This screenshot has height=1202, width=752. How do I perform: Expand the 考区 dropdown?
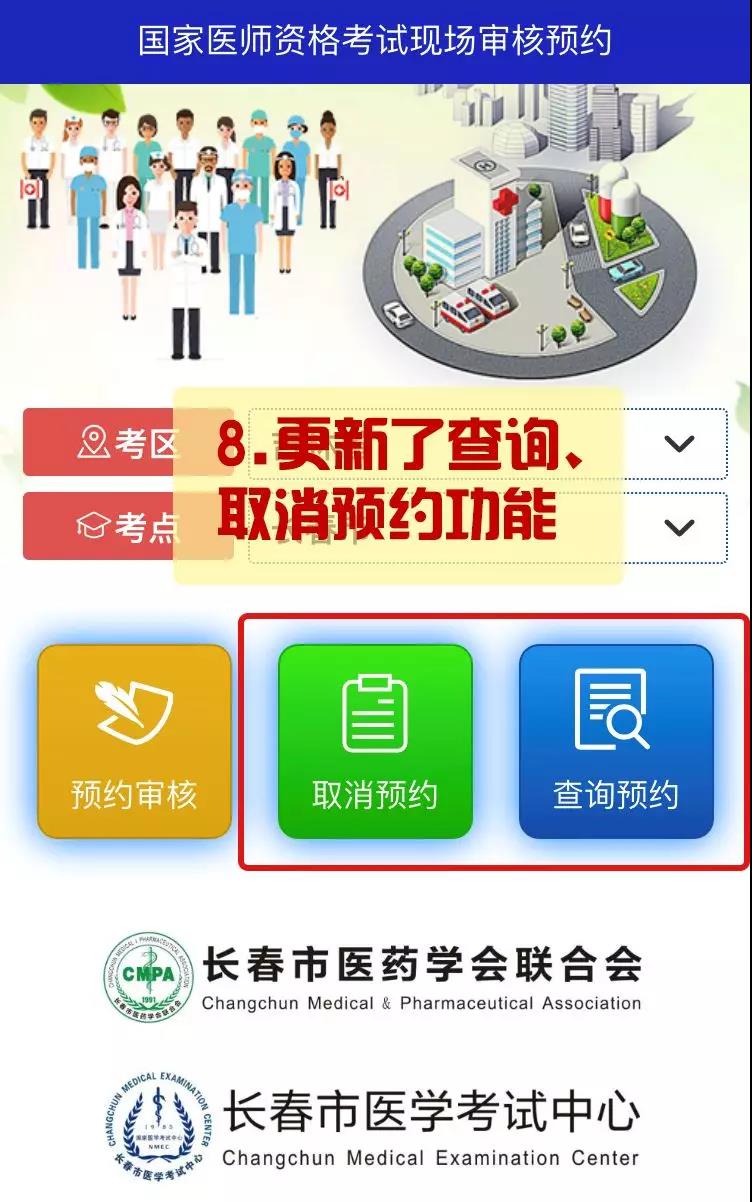click(679, 443)
